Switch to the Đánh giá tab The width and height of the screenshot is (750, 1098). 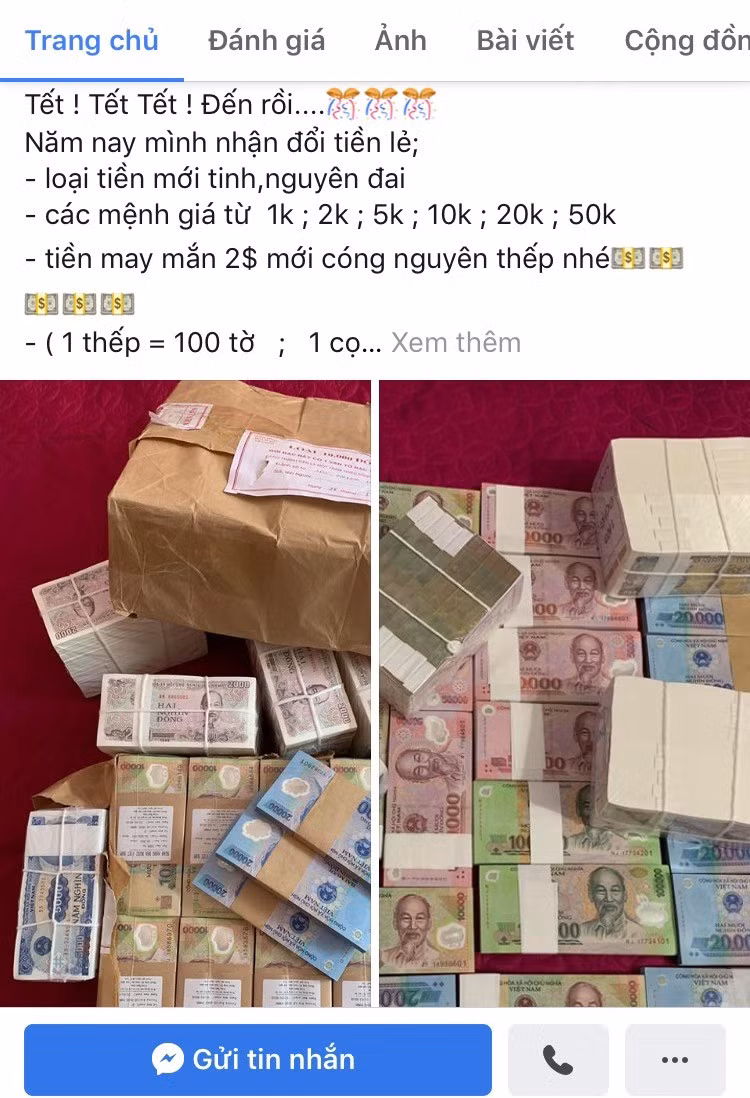coord(266,41)
